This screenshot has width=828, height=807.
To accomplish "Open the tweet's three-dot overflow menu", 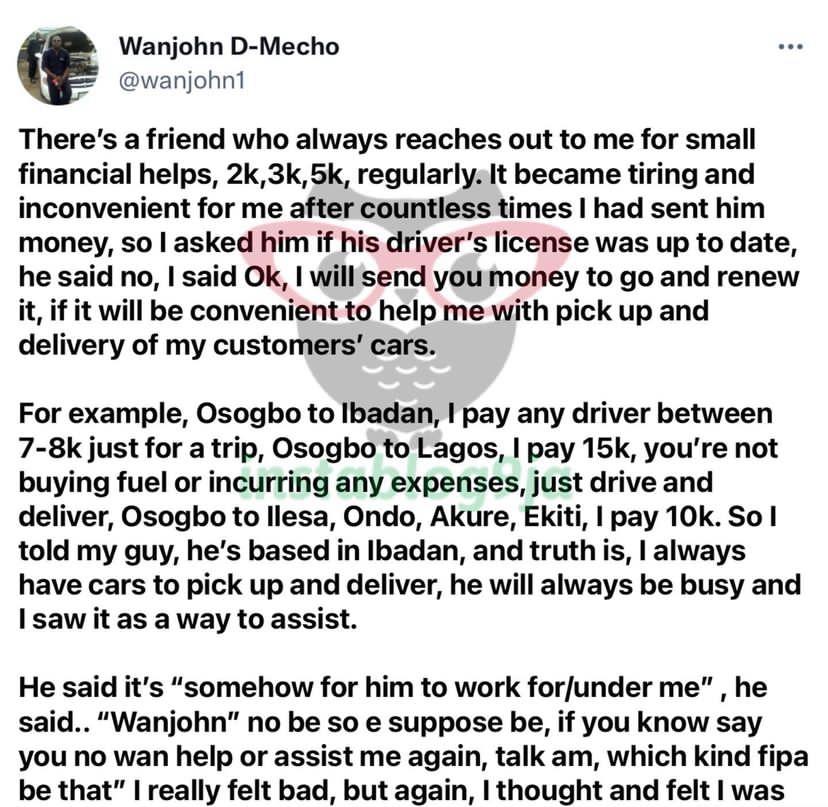I will point(789,47).
